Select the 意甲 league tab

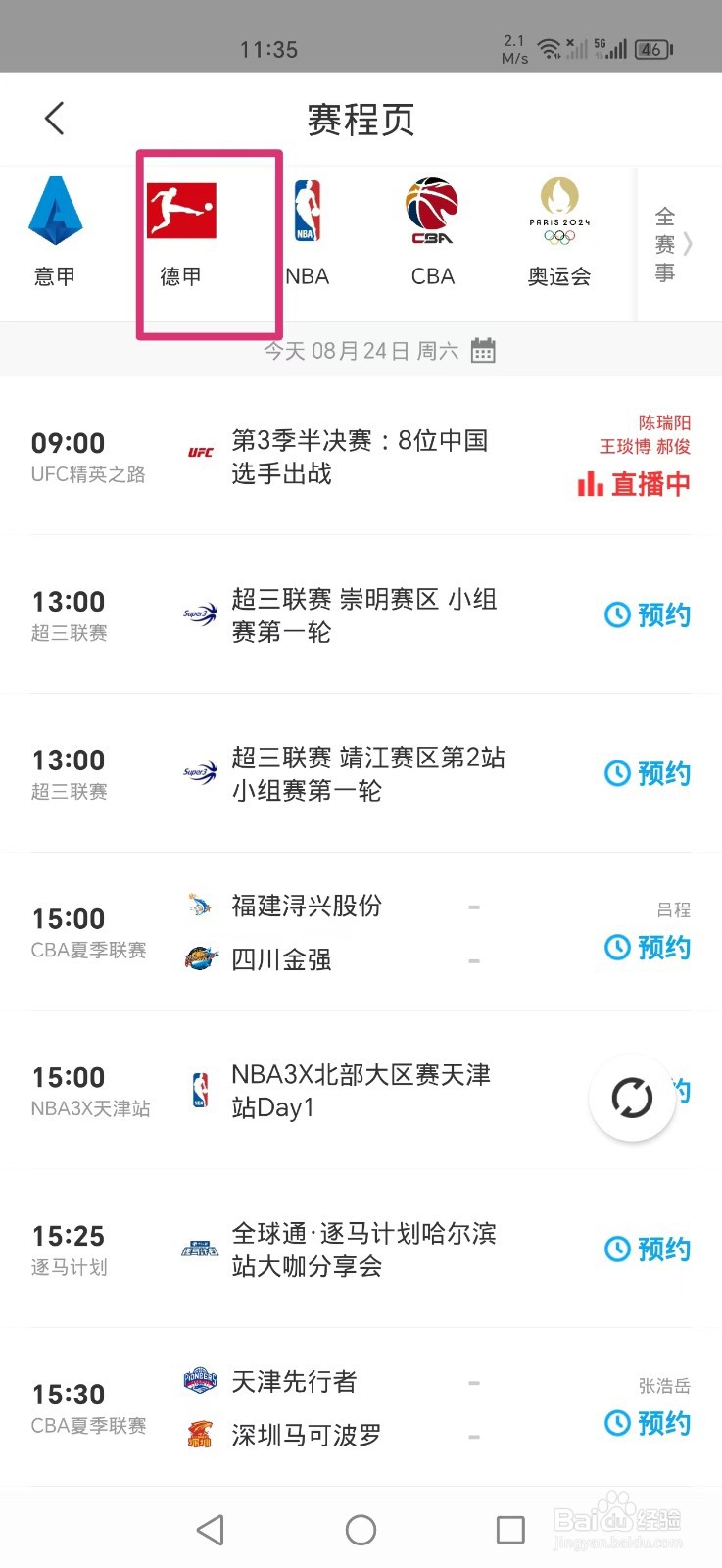pyautogui.click(x=55, y=233)
